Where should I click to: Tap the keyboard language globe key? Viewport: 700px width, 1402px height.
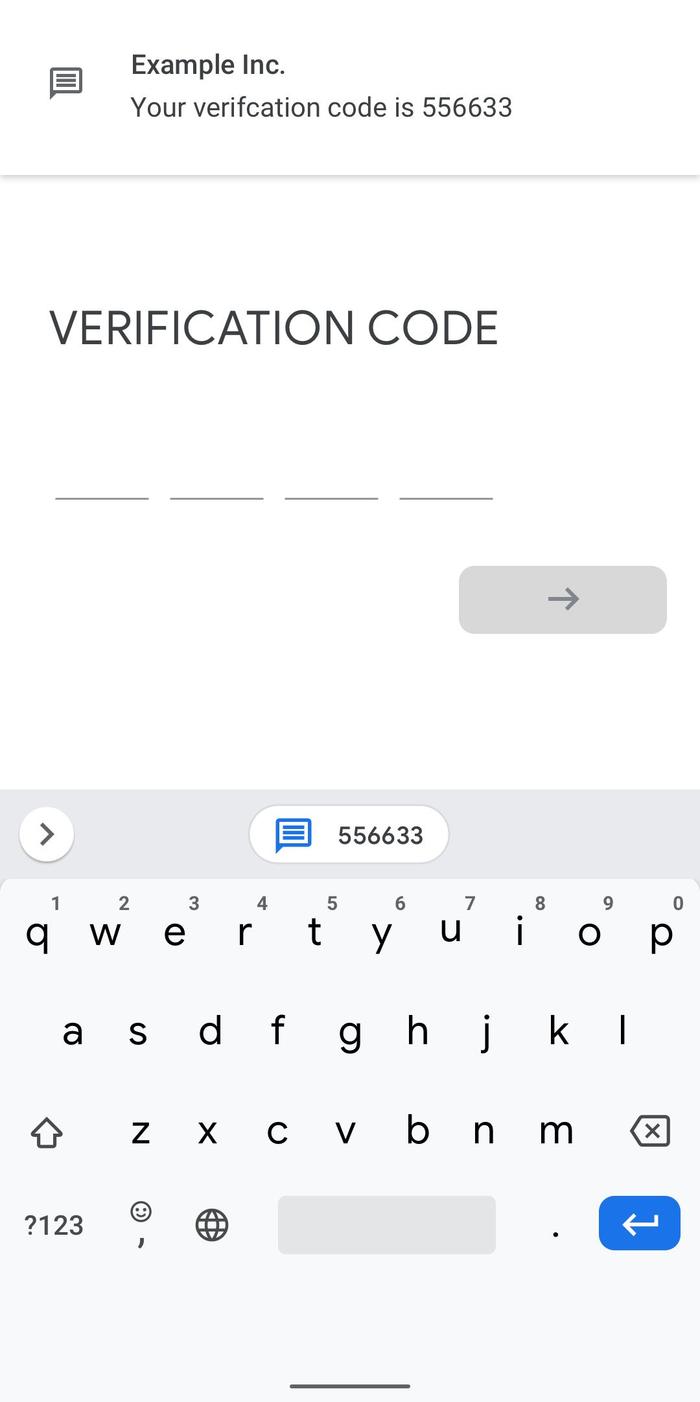212,1225
